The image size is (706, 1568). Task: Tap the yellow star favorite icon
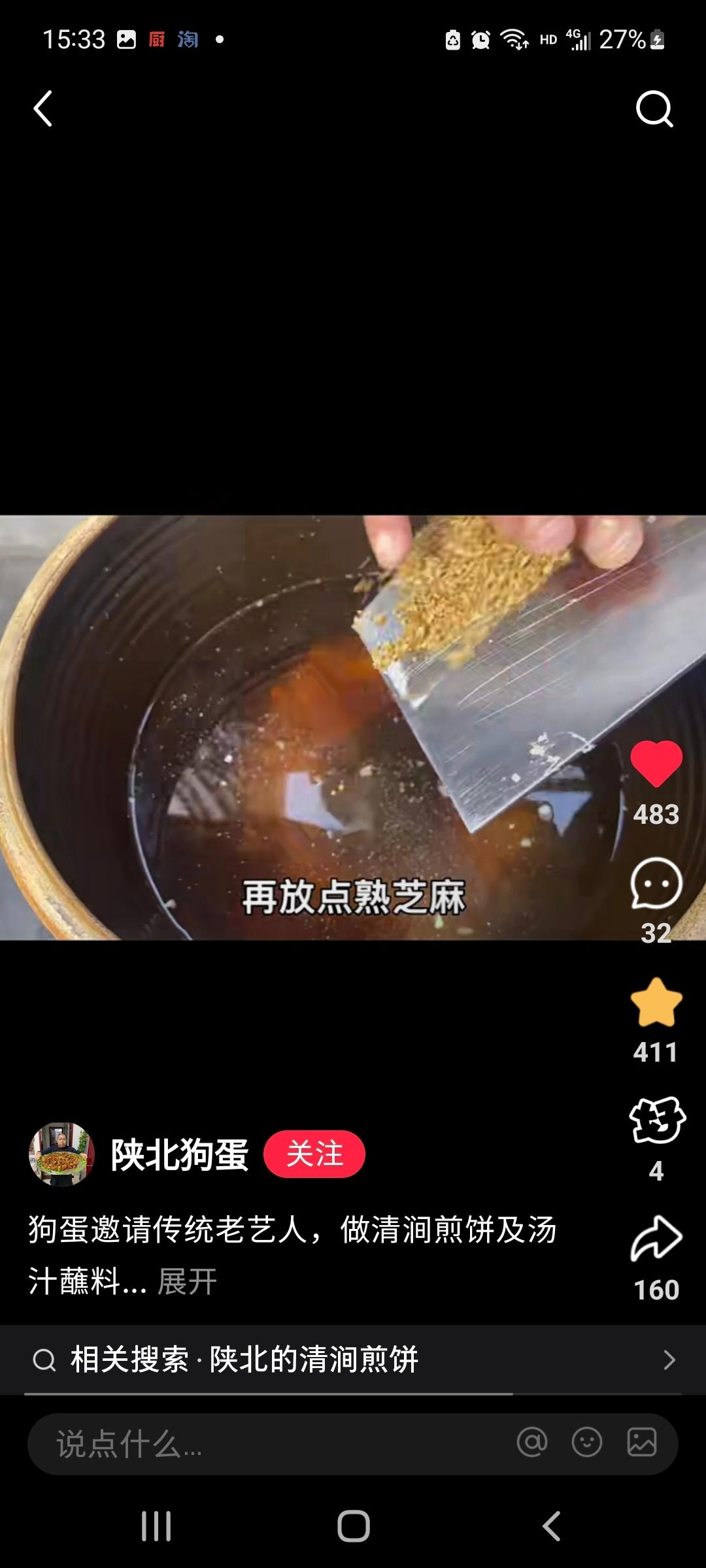point(656,1003)
